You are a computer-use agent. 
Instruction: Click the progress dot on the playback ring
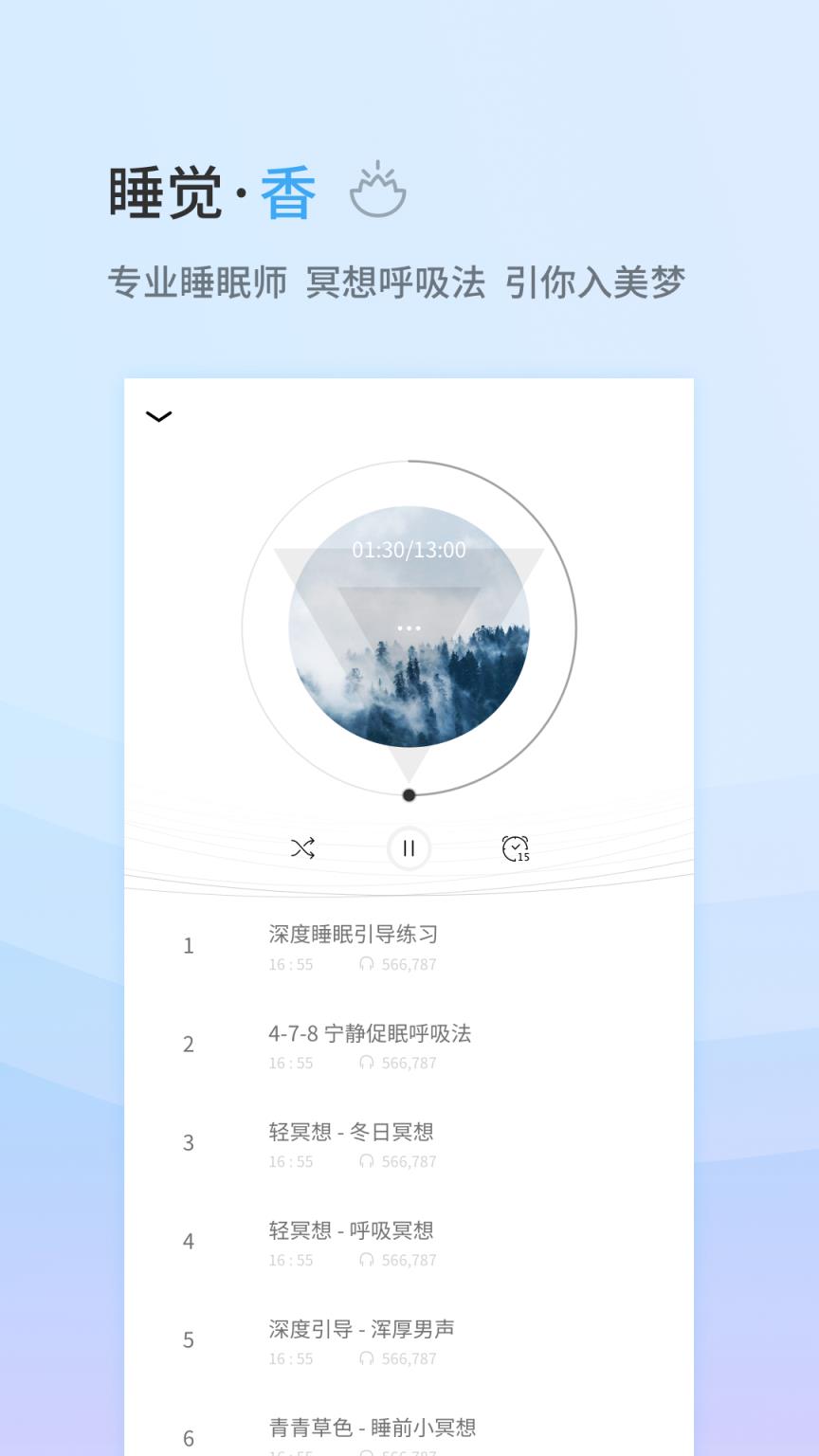(x=409, y=795)
